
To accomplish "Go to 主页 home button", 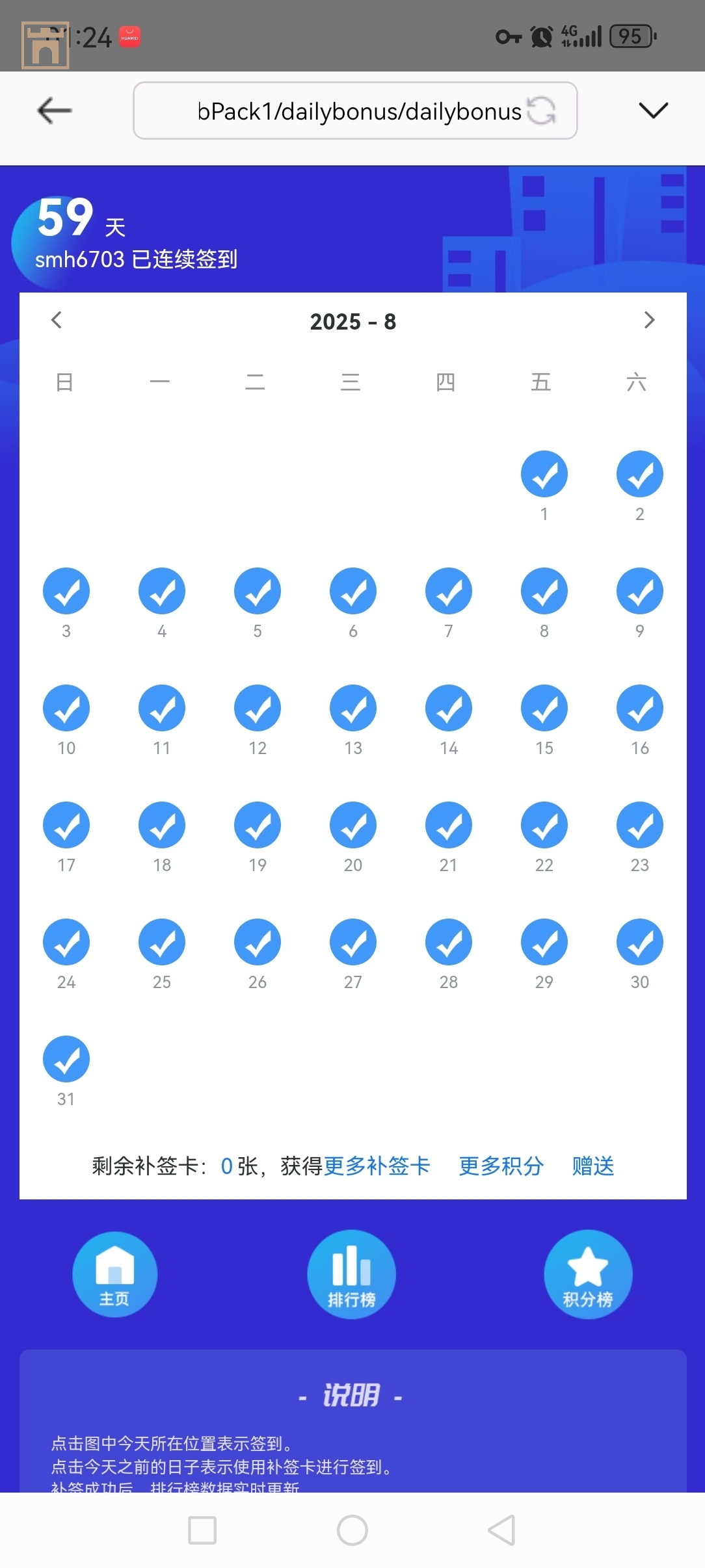I will click(114, 1274).
